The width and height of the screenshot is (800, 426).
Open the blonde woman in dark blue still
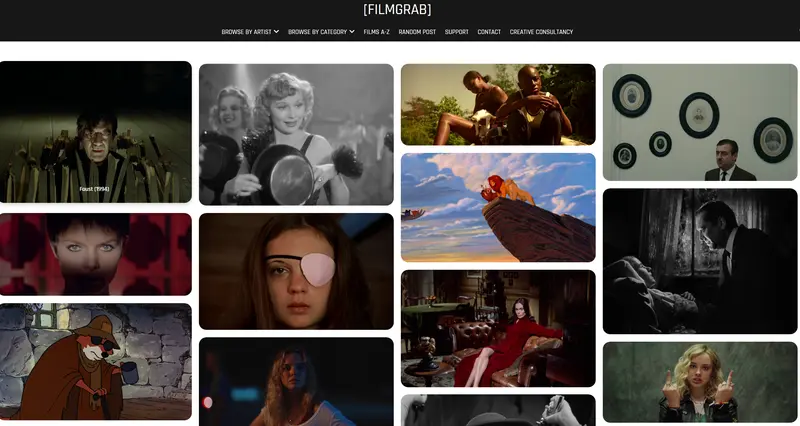(296, 382)
